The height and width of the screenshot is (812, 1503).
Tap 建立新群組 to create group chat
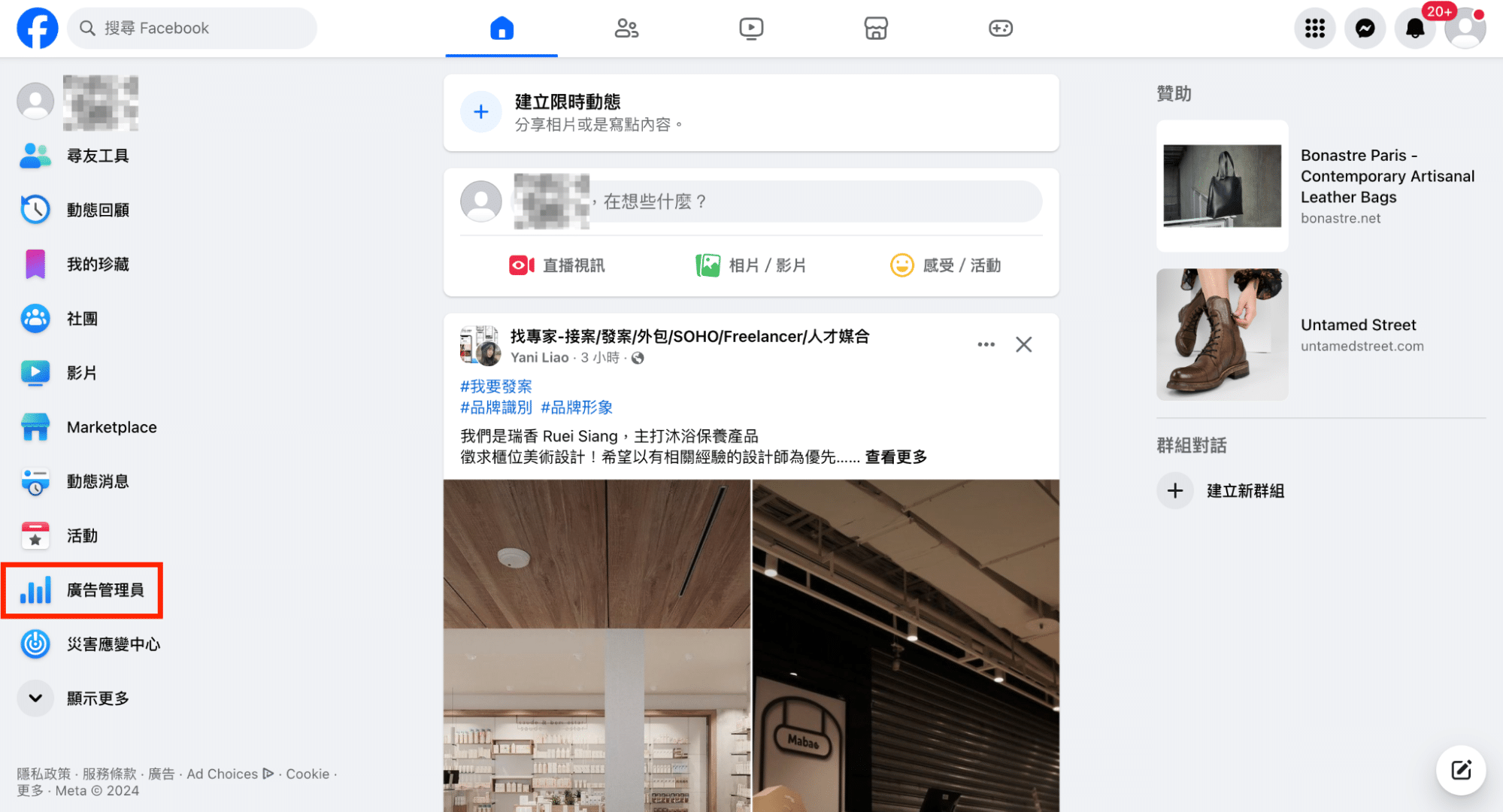pyautogui.click(x=1244, y=491)
